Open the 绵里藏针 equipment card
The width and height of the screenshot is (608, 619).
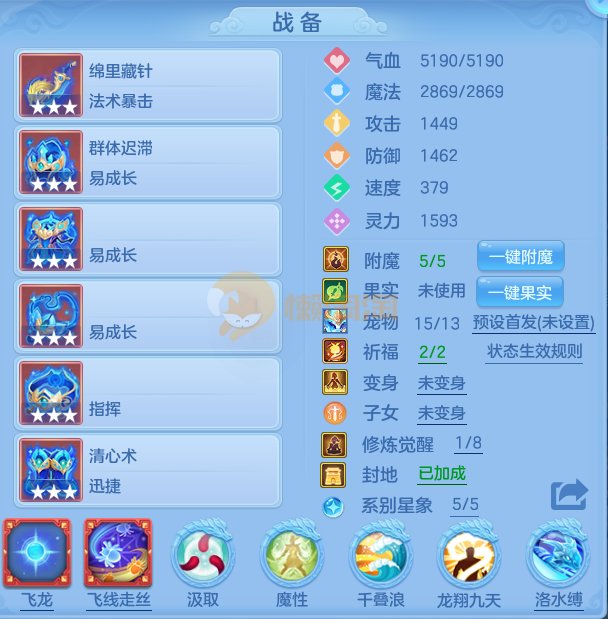tap(148, 86)
